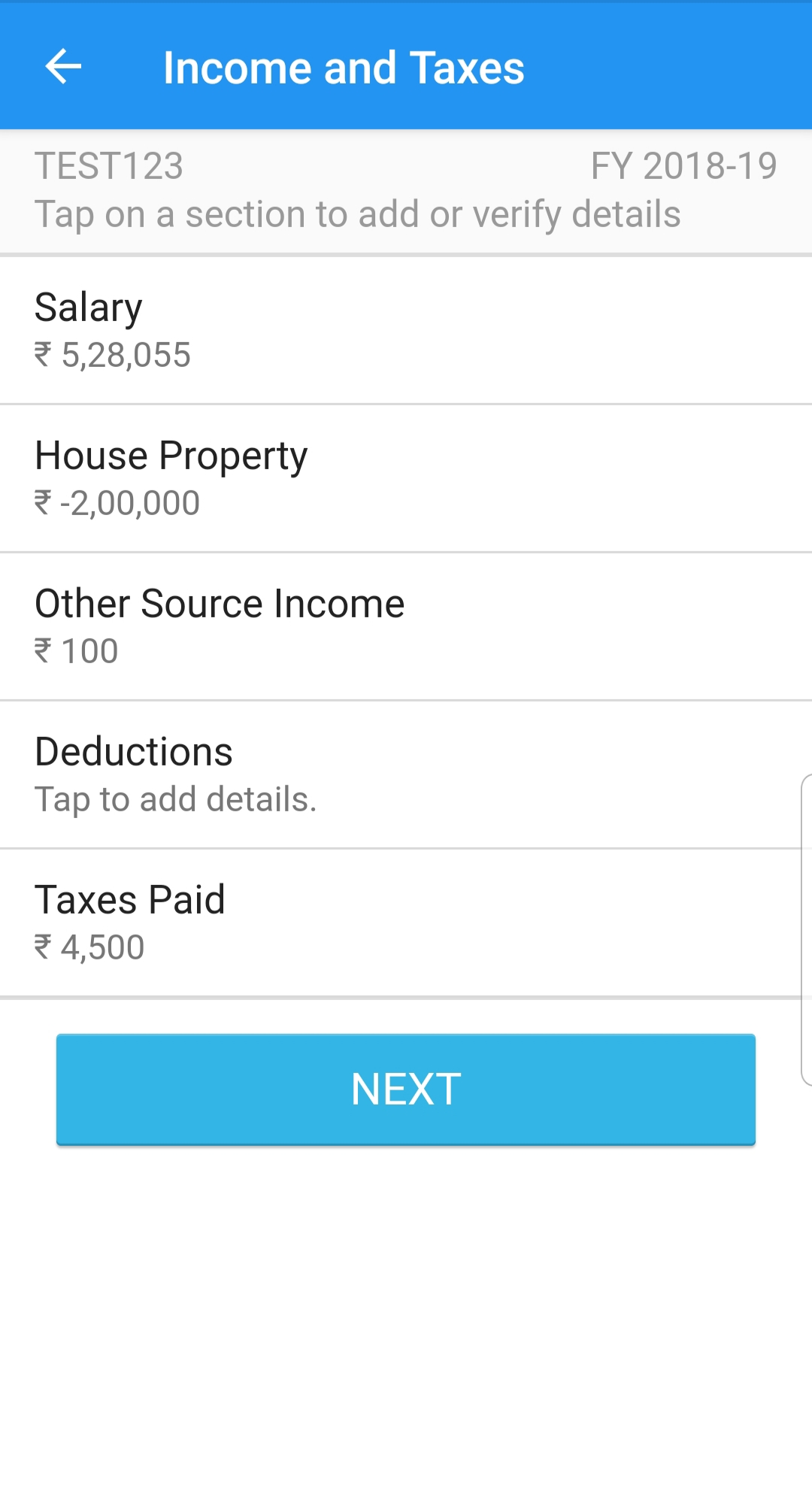This screenshot has height=1503, width=812.
Task: Click the House Property negative amount
Action: [118, 502]
